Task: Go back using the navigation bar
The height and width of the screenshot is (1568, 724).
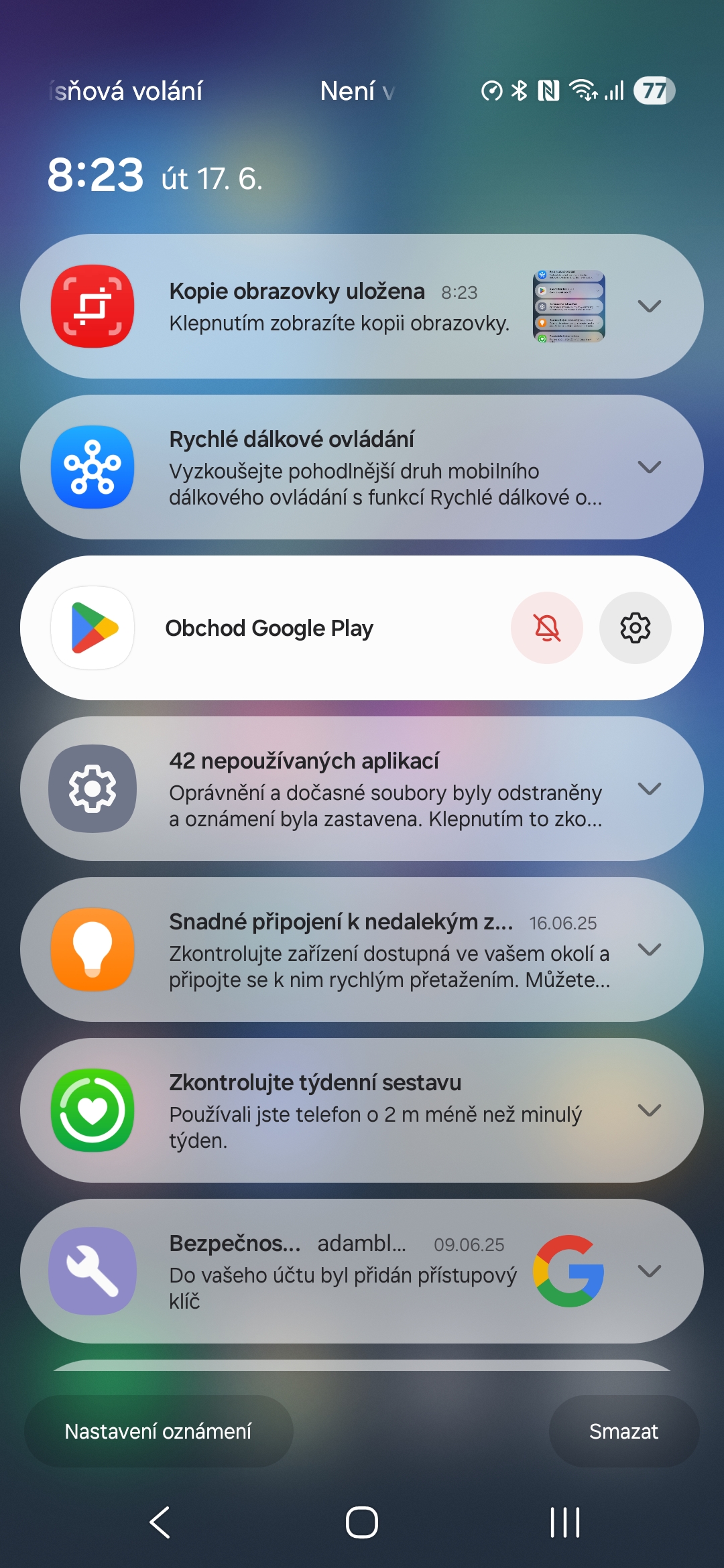Action: pos(160,1522)
